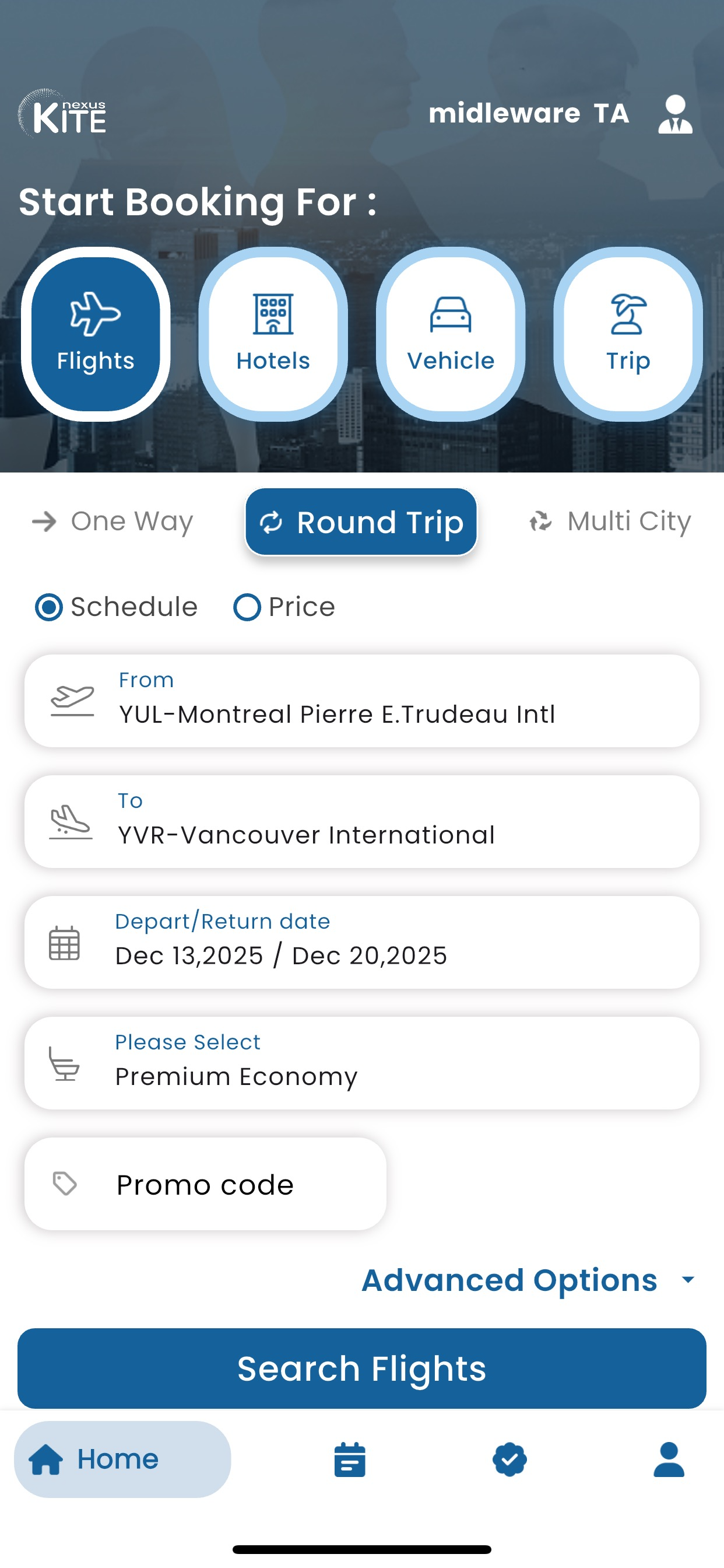Expand Advanced Options
Image resolution: width=724 pixels, height=1568 pixels.
(528, 1279)
